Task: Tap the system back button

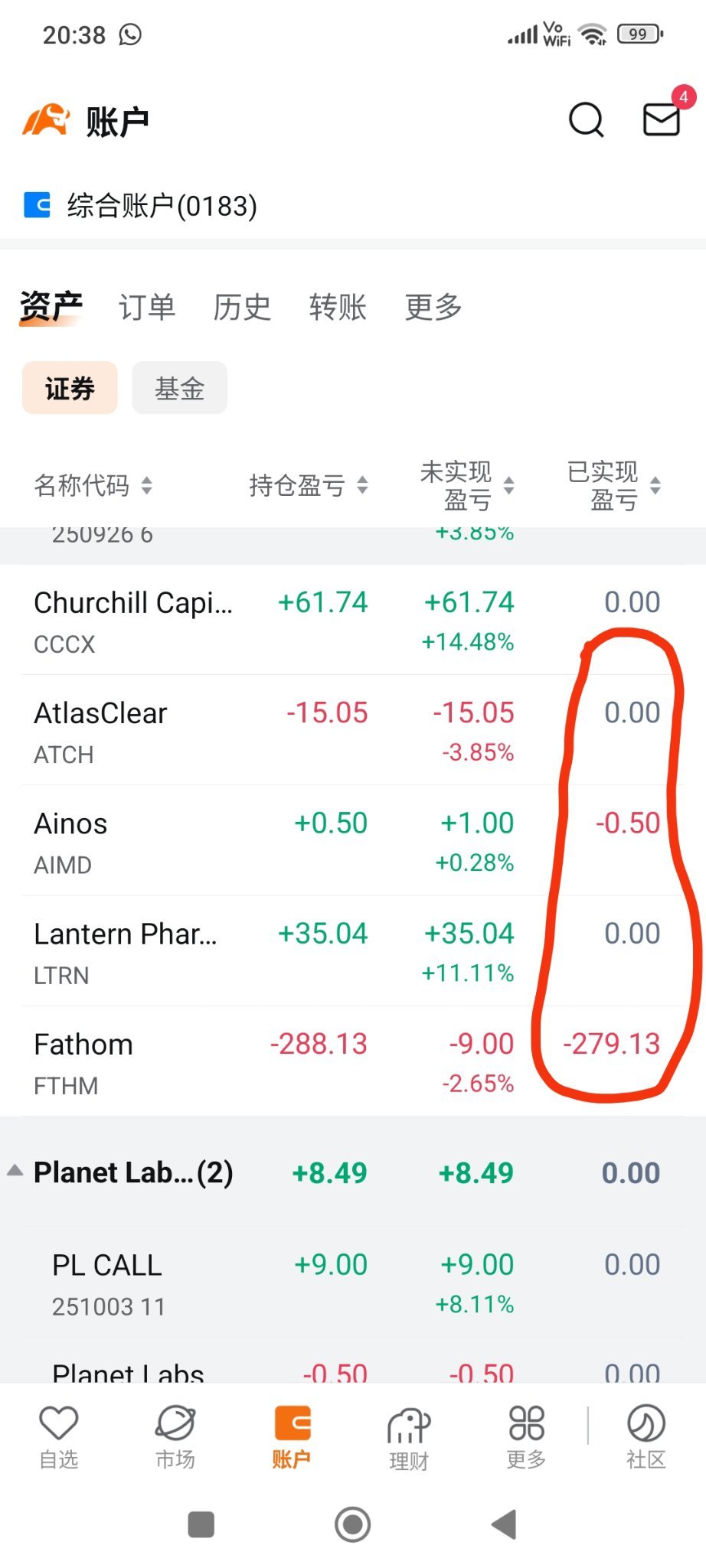Action: [505, 1524]
